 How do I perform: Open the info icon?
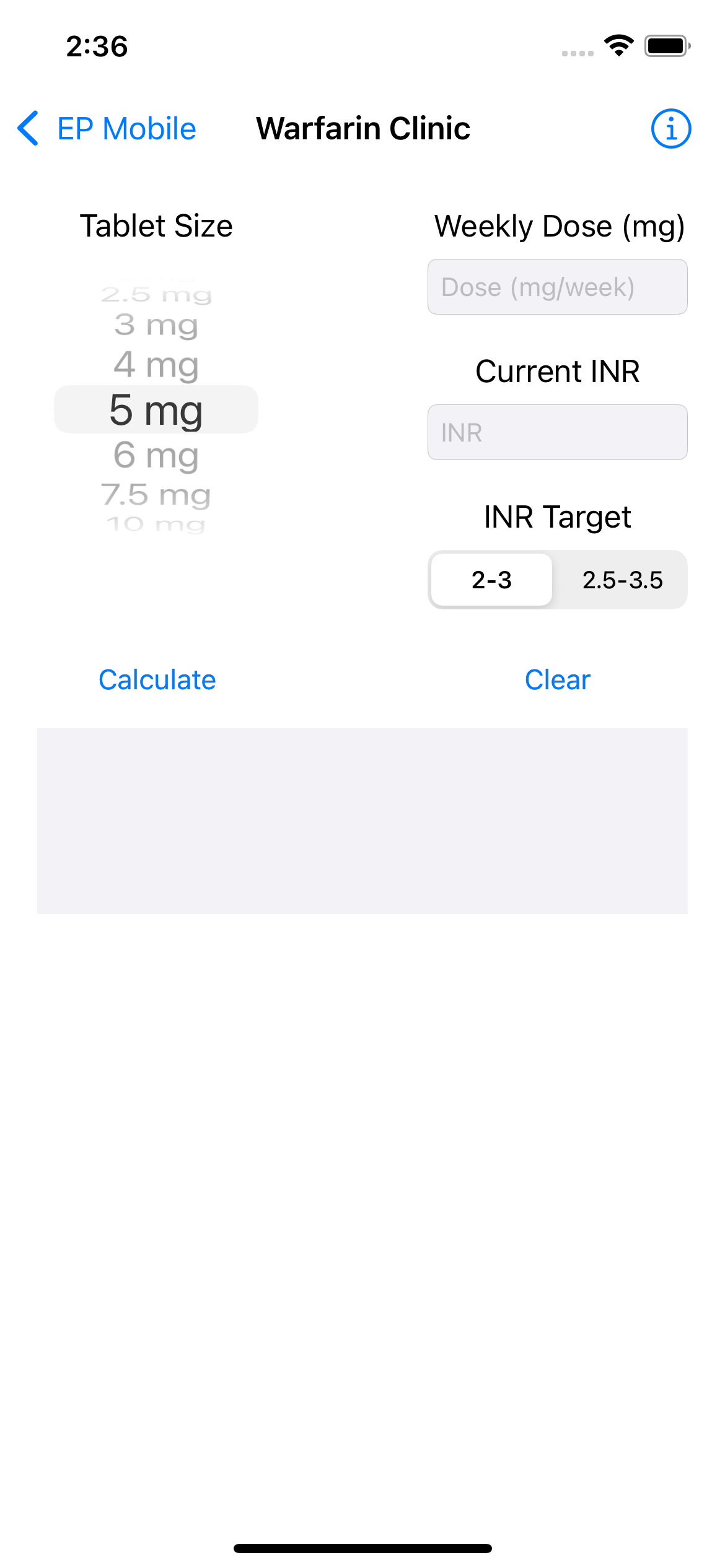click(x=671, y=129)
